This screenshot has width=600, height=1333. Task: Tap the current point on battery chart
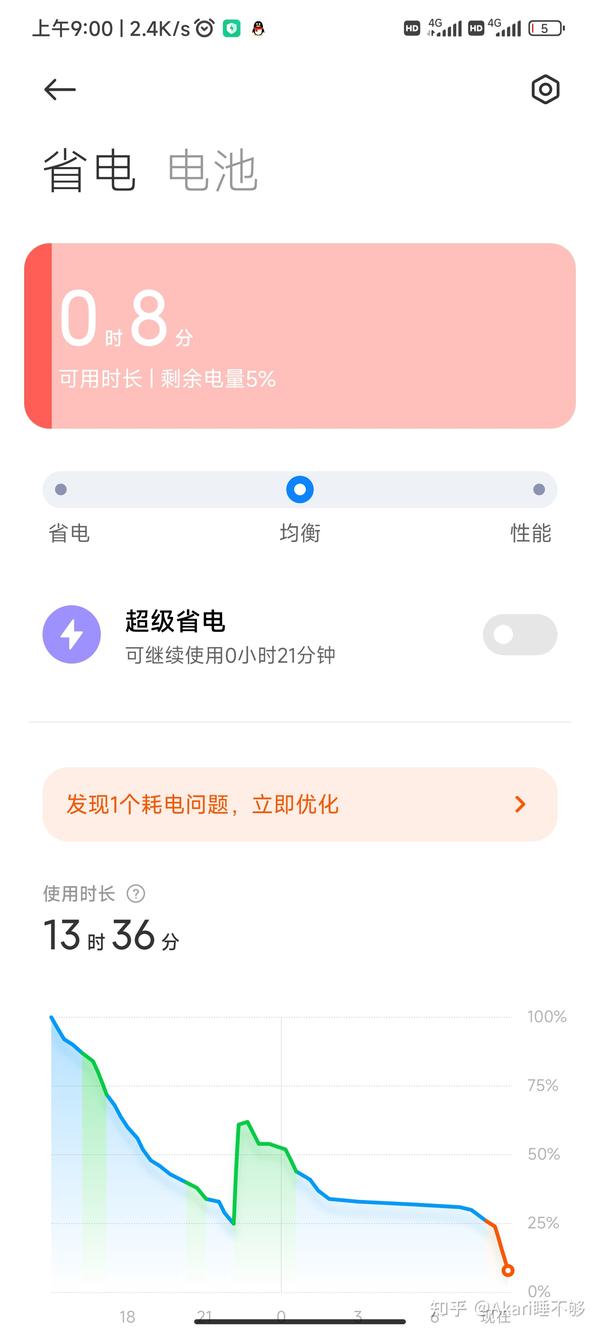508,1271
